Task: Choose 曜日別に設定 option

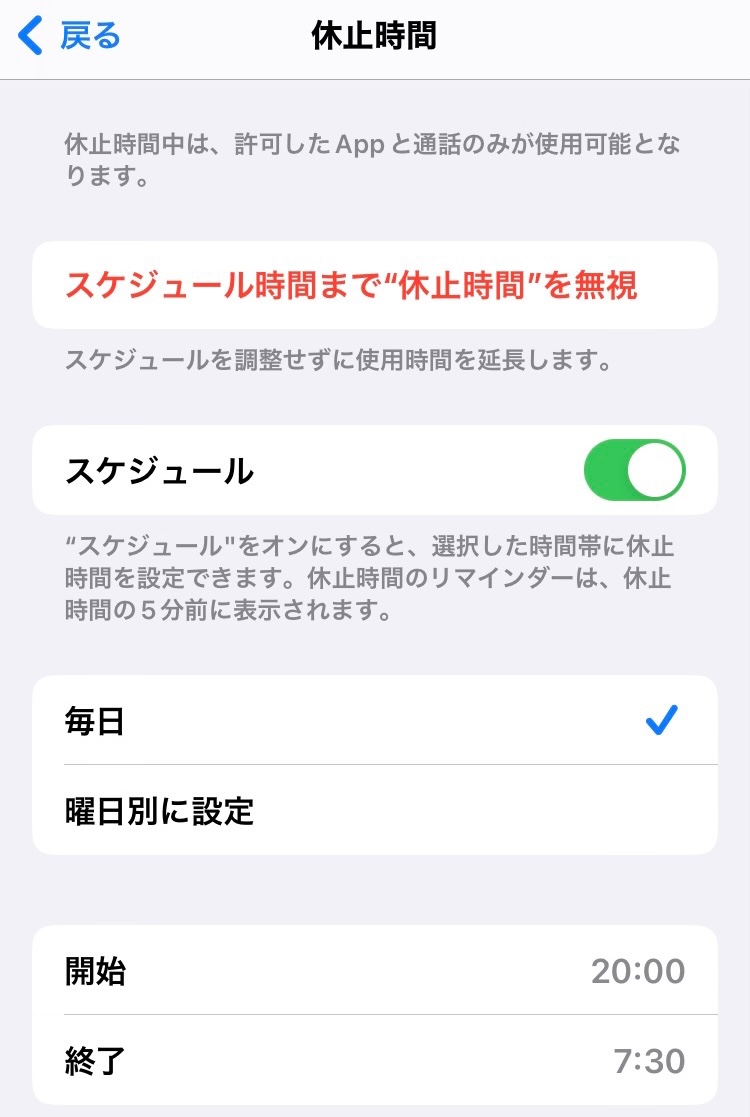Action: coord(374,810)
